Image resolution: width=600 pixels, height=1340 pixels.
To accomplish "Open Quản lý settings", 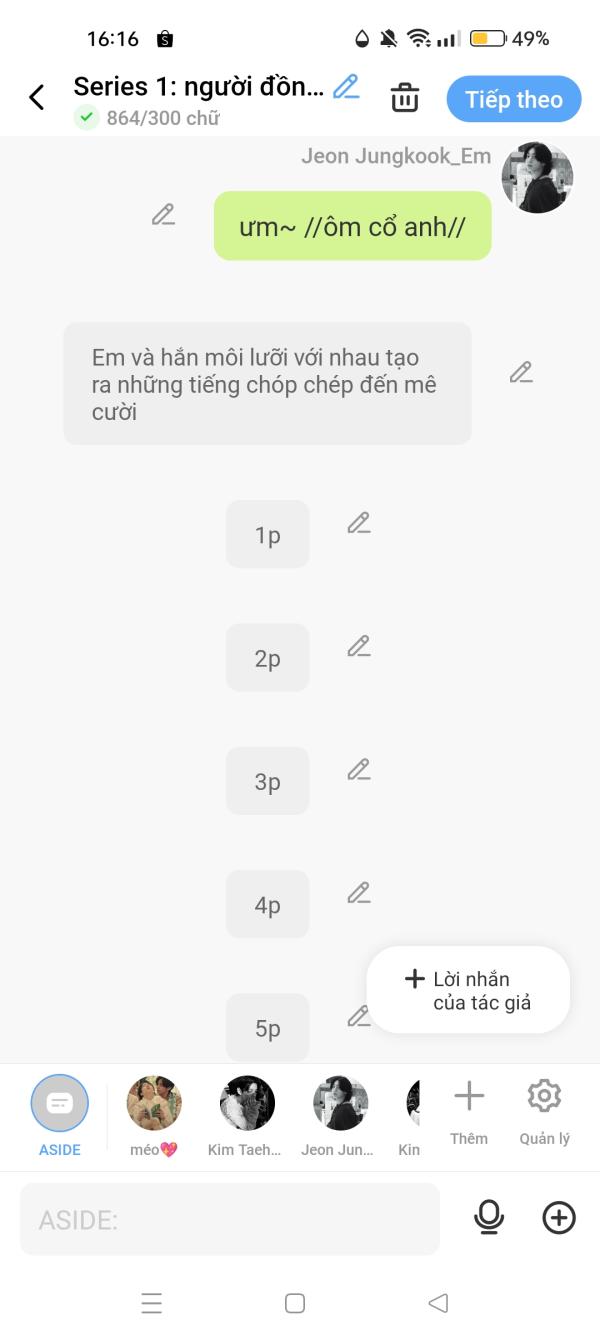I will tap(544, 1108).
